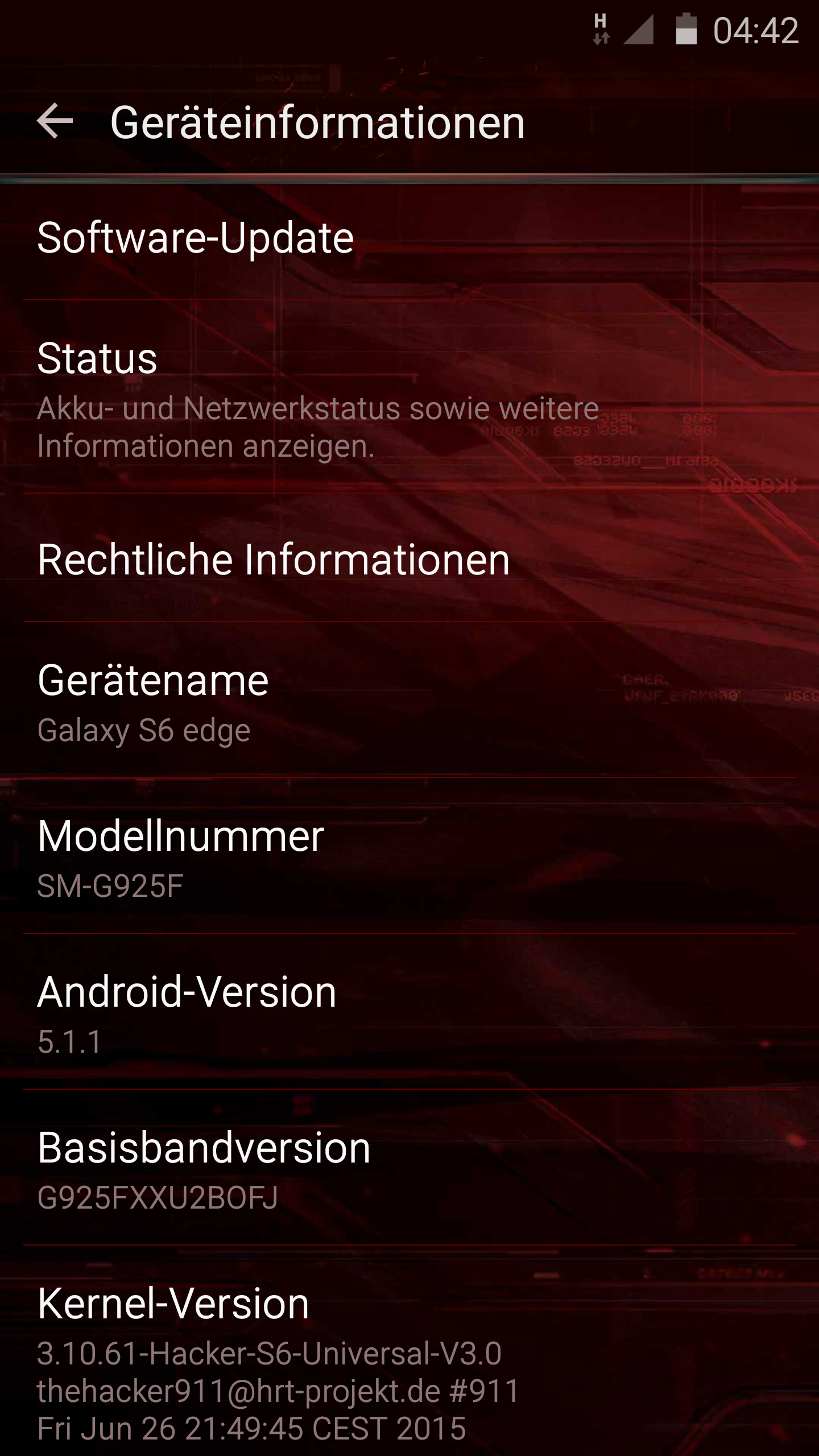
Task: Tap the Android-Version row
Action: [x=409, y=1012]
